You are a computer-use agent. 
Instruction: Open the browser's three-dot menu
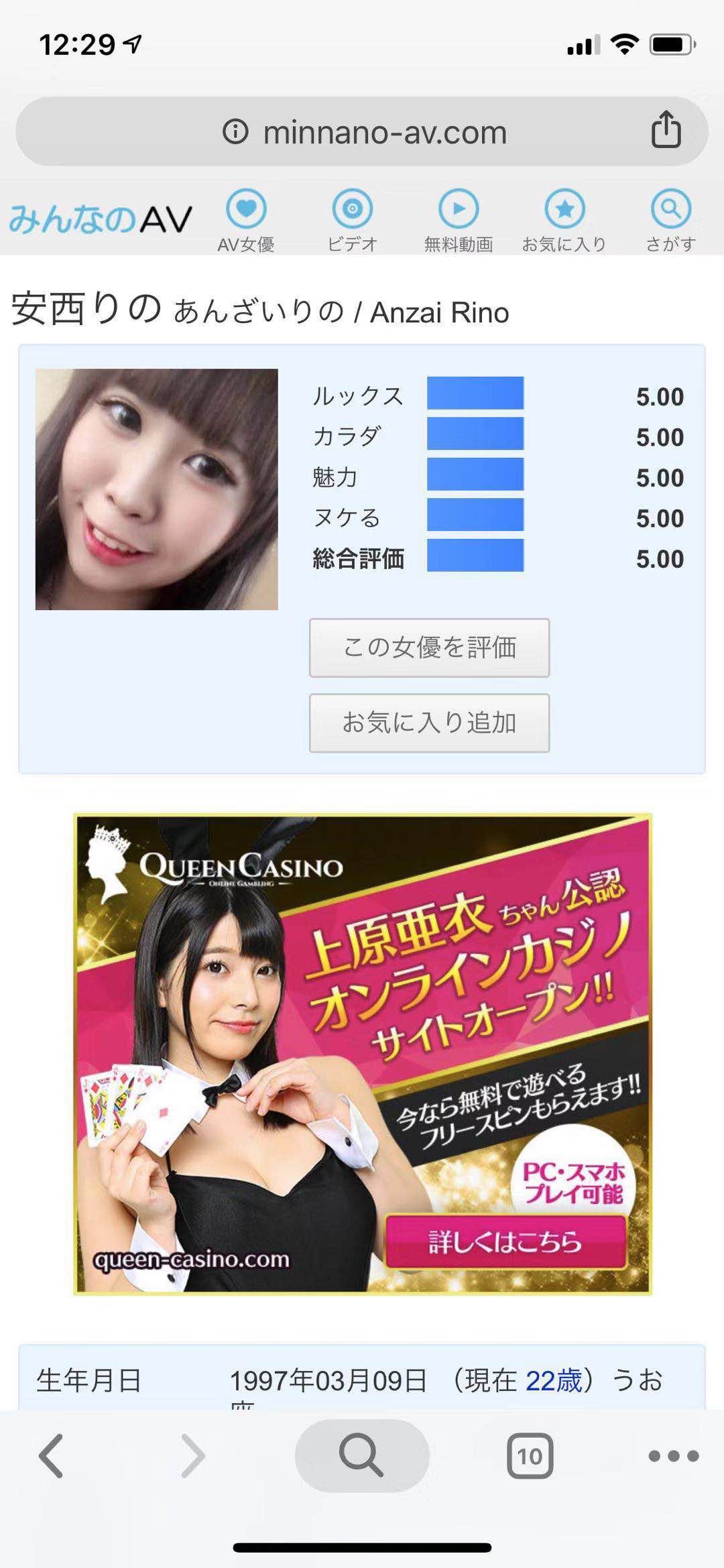pyautogui.click(x=674, y=1456)
